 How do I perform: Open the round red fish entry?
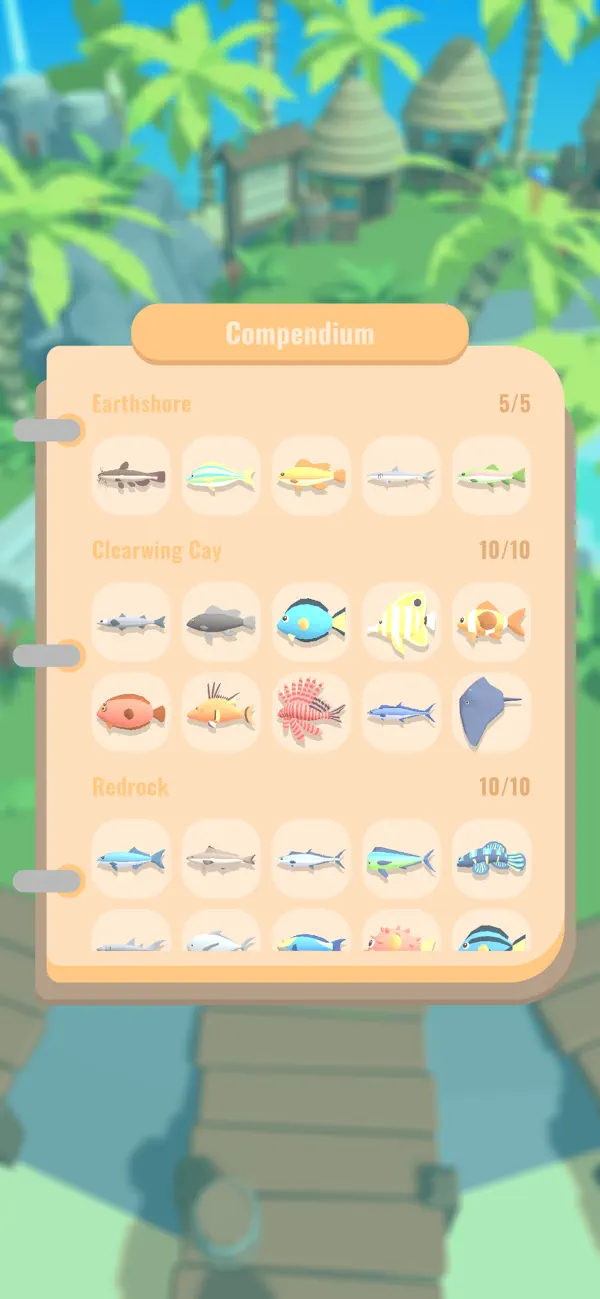coord(131,712)
